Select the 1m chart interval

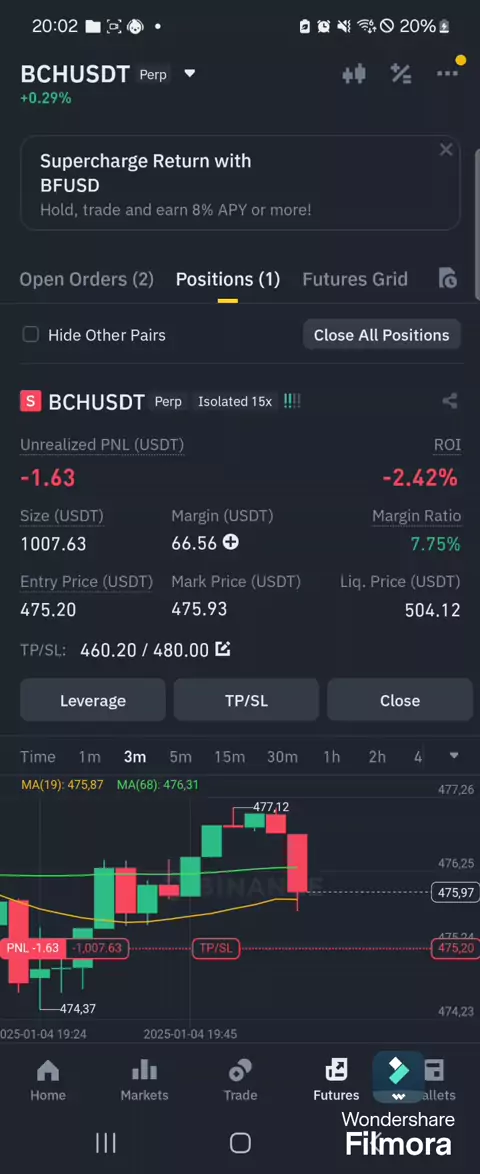[x=90, y=757]
